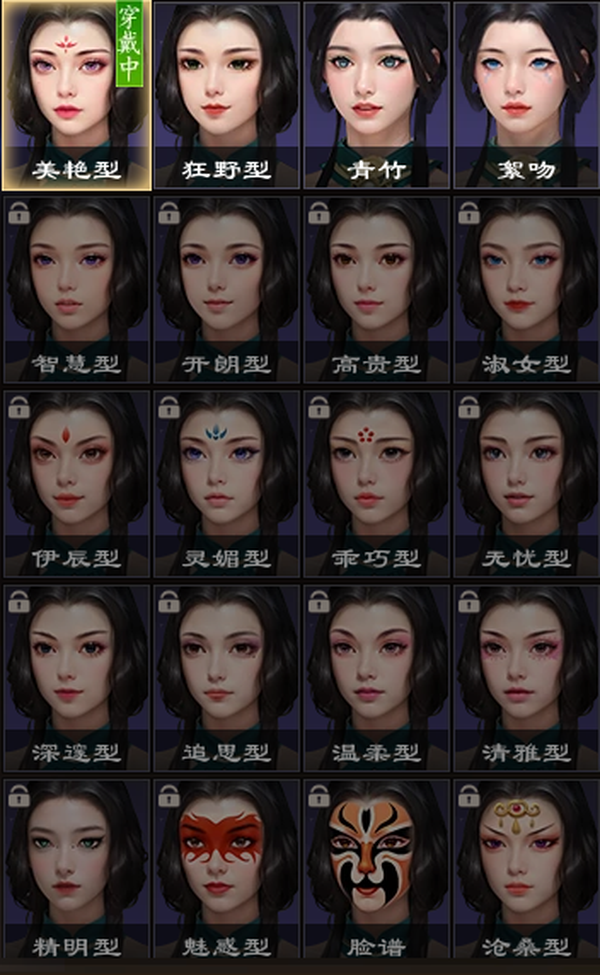This screenshot has width=600, height=975.
Task: Pick the 青竹 face preset
Action: coord(376,96)
